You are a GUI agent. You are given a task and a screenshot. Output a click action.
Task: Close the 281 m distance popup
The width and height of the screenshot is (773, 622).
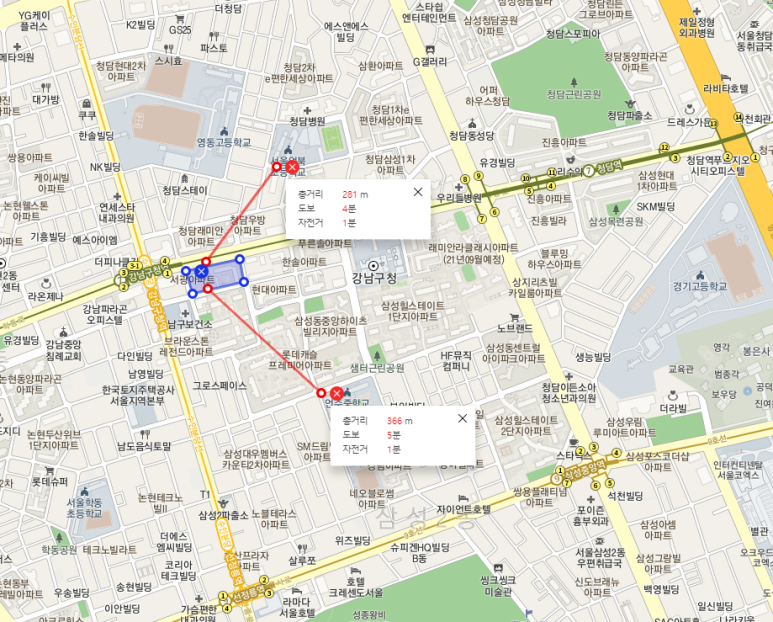[x=418, y=191]
